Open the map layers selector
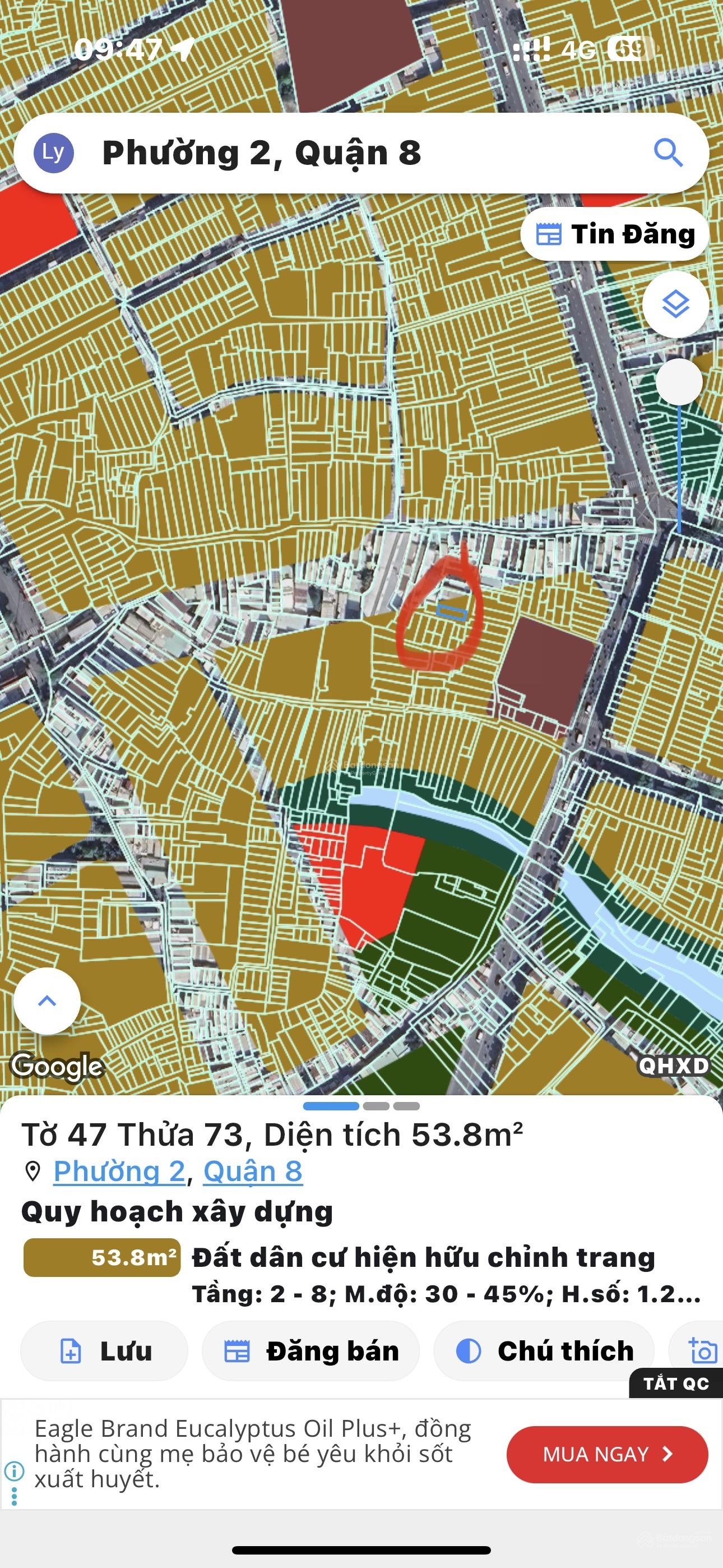Image resolution: width=723 pixels, height=1568 pixels. click(x=675, y=304)
